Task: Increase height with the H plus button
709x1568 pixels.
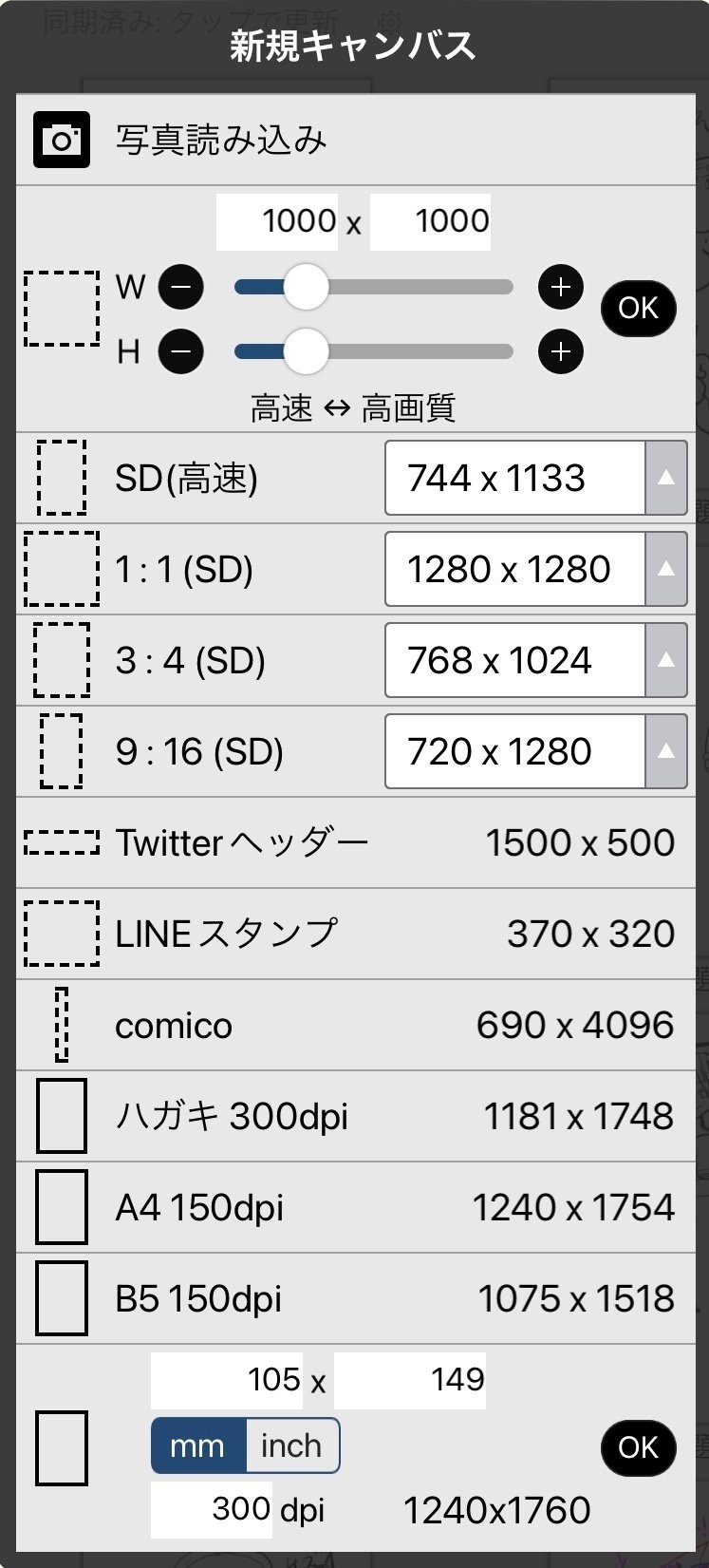Action: click(x=560, y=352)
